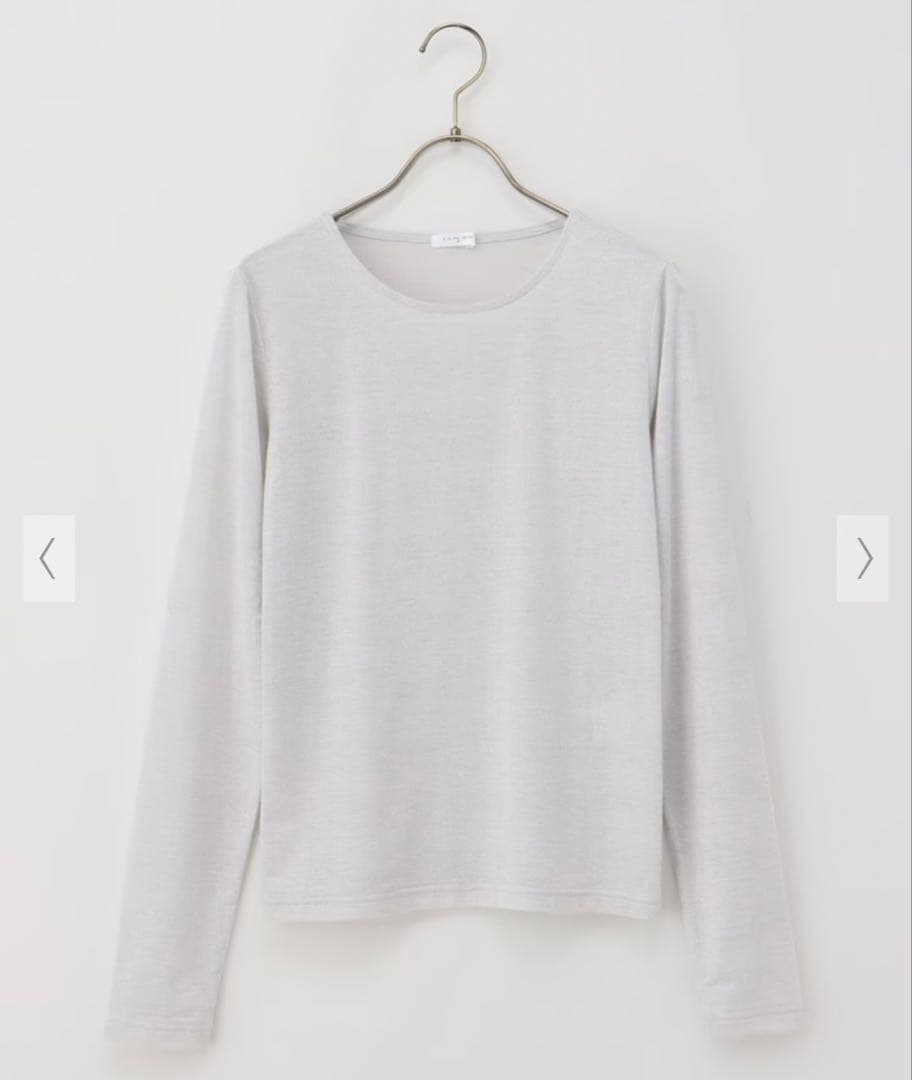Show the previous product image
The width and height of the screenshot is (912, 1080).
coord(49,559)
